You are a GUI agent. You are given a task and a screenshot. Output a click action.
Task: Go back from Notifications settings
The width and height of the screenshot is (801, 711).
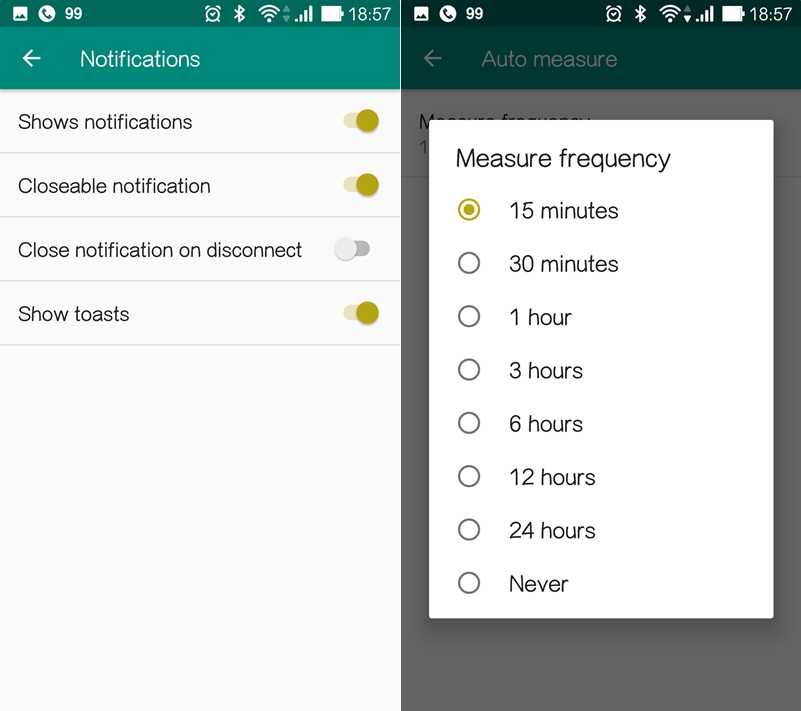[32, 58]
